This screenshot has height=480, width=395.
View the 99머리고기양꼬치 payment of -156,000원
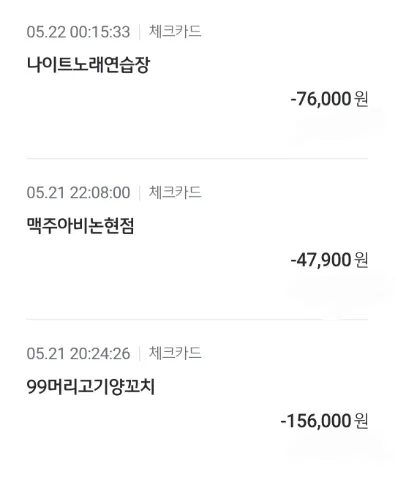coord(197,400)
